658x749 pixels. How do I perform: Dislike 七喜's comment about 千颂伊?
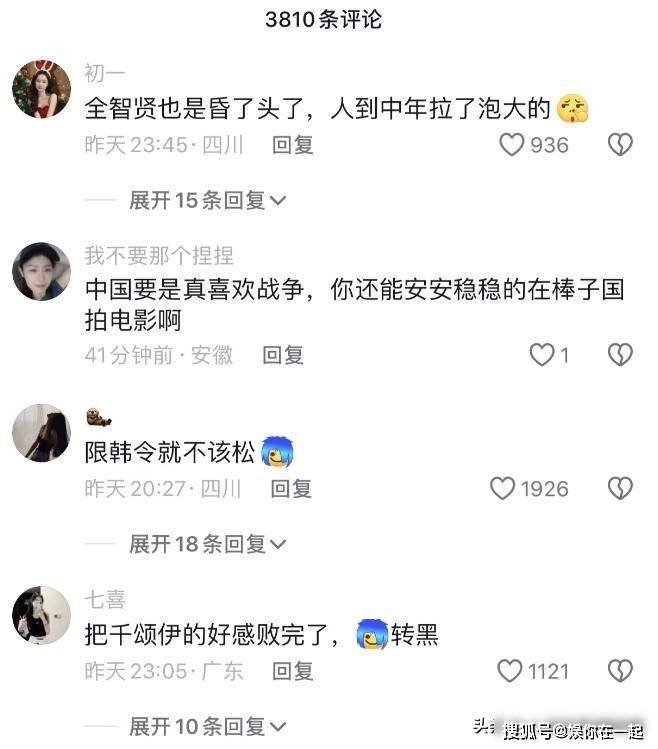coord(620,671)
